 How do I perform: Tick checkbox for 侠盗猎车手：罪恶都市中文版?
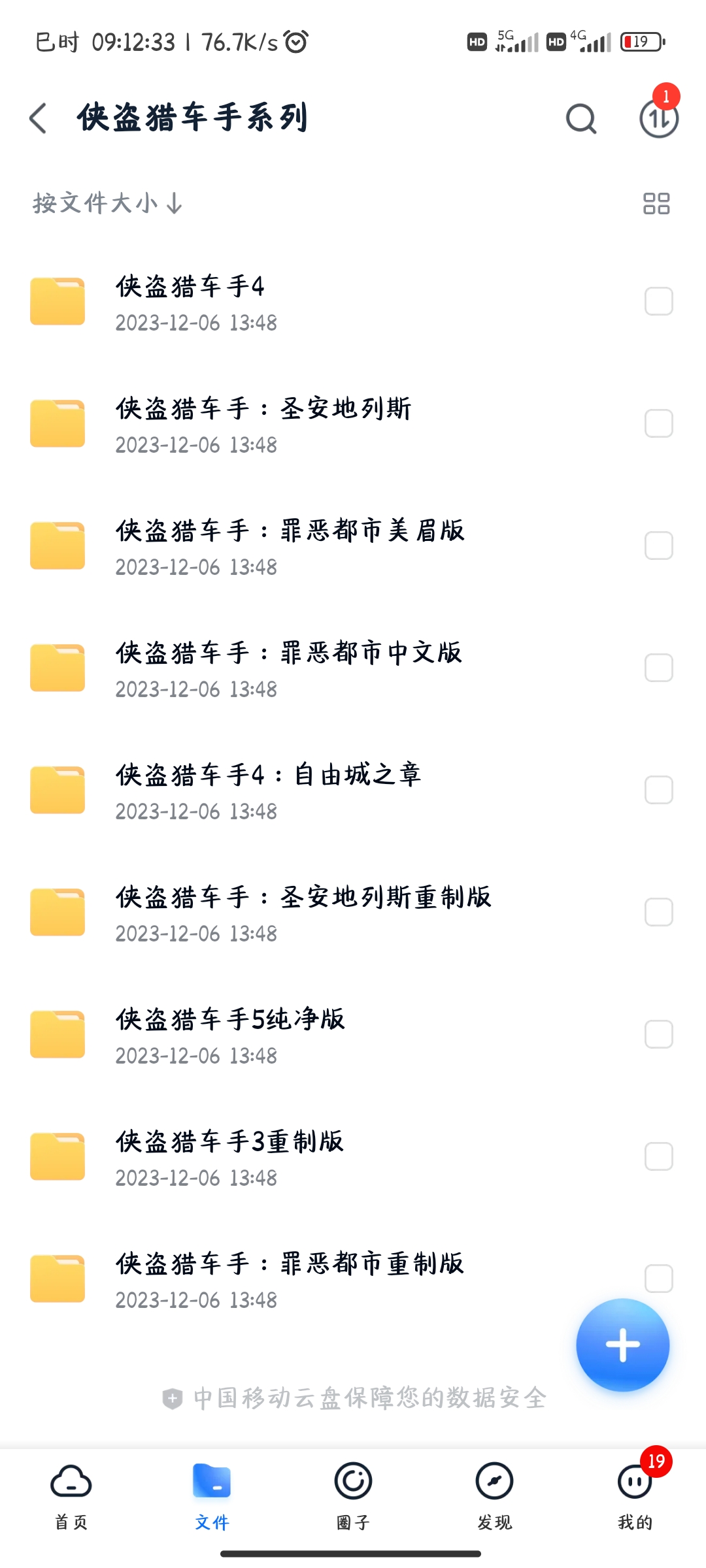pos(658,668)
